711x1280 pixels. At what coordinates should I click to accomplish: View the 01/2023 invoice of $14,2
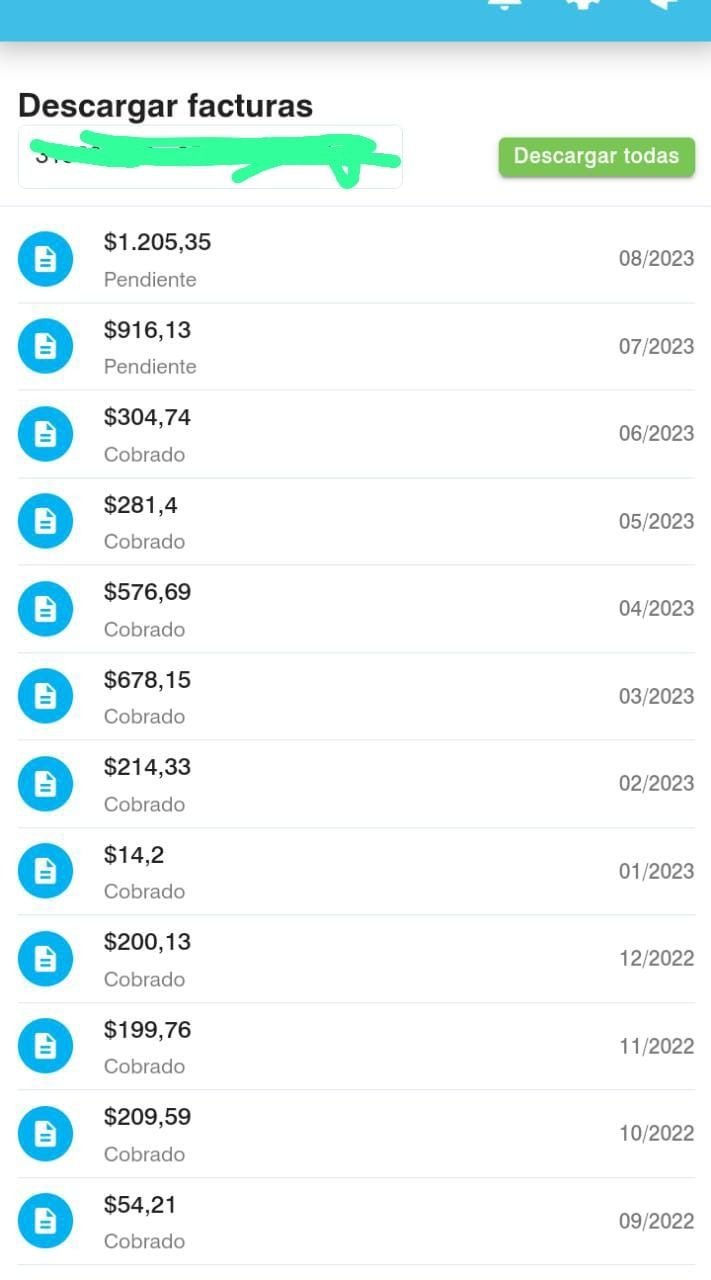tap(355, 872)
